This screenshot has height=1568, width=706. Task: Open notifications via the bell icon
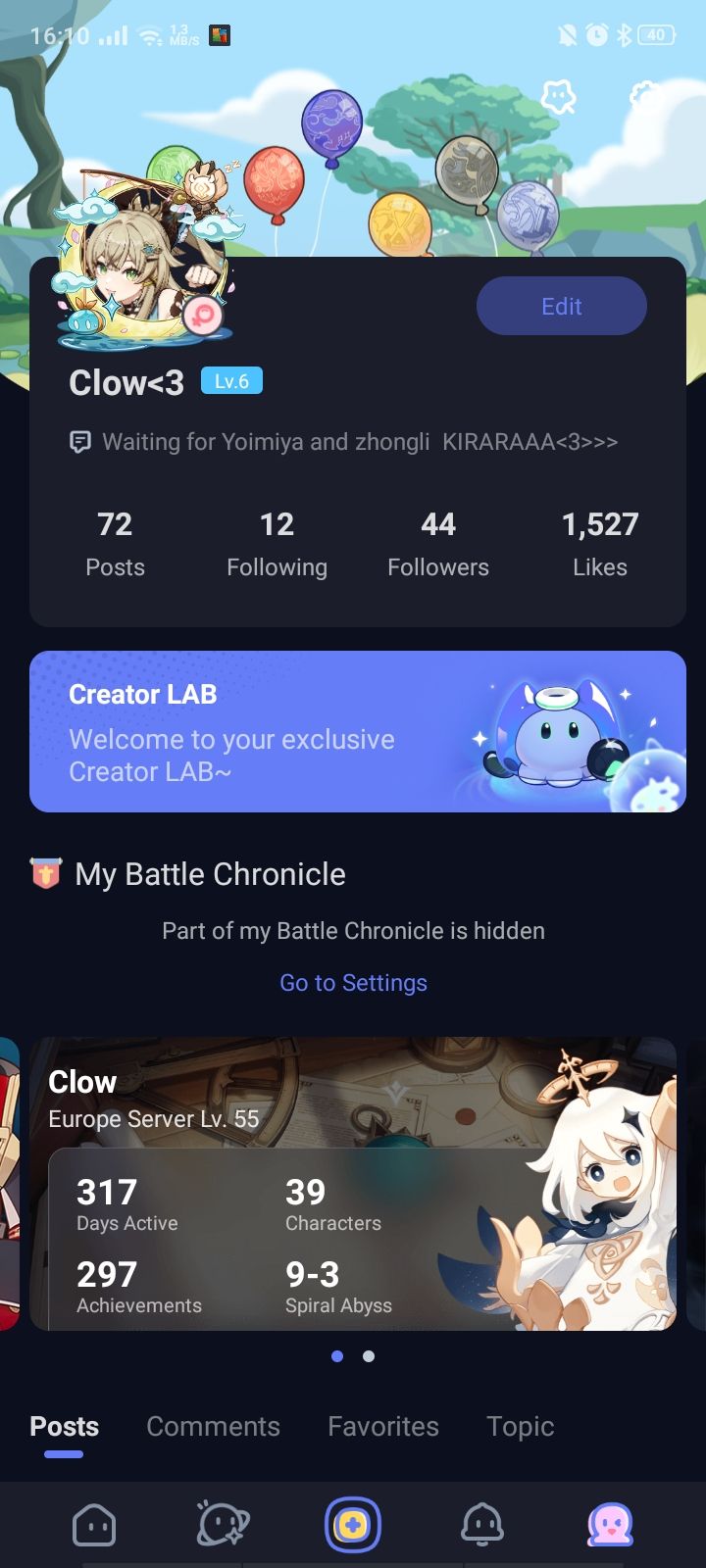482,1523
